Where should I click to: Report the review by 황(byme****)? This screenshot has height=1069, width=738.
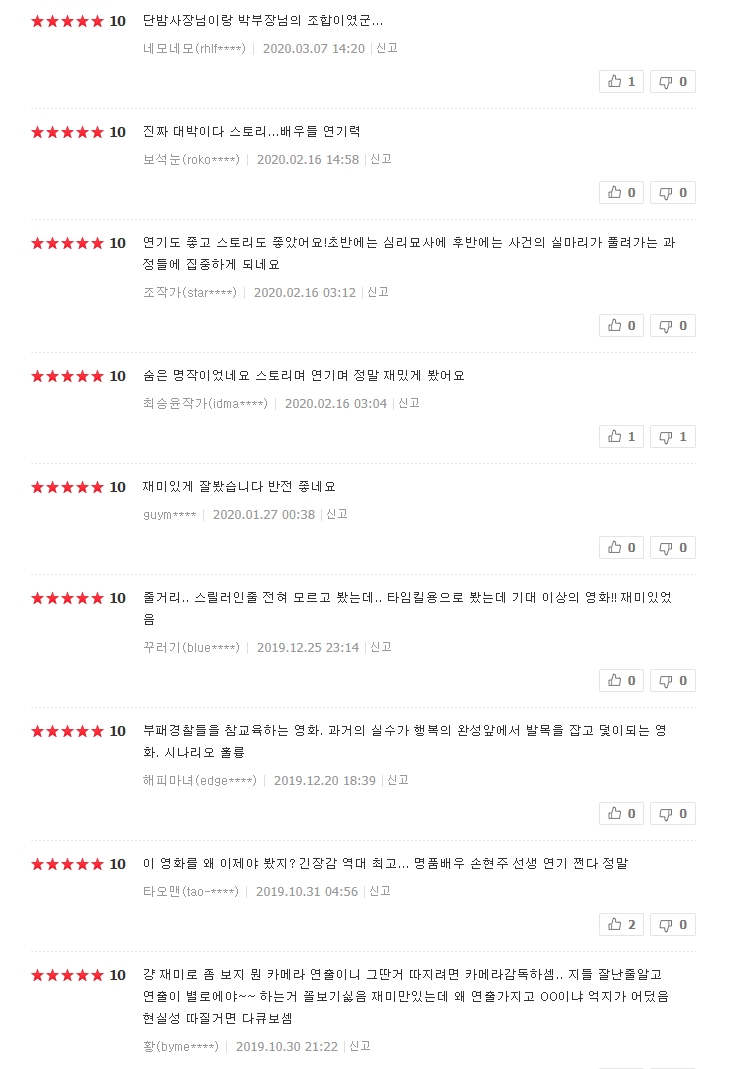pos(360,1046)
